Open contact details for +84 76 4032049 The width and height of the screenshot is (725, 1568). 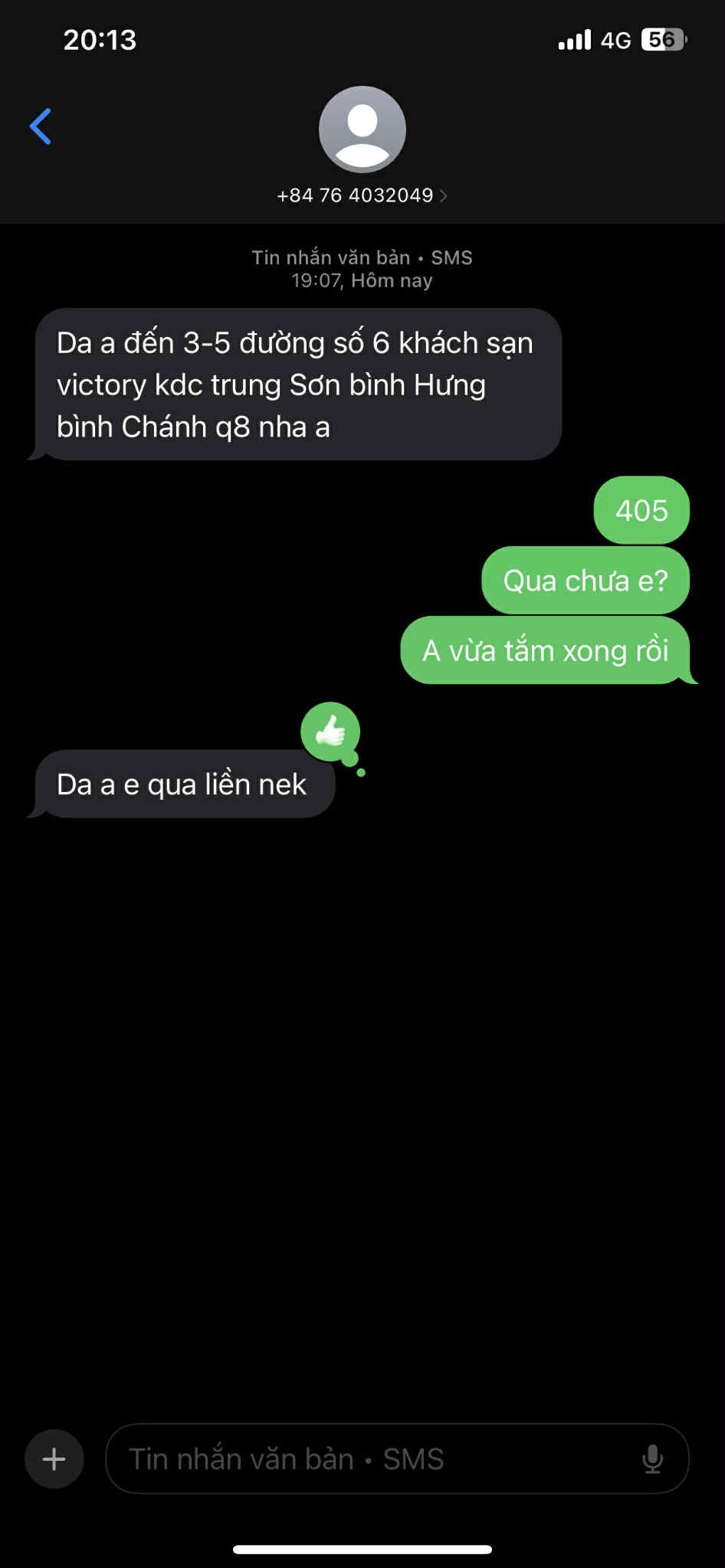coord(362,195)
